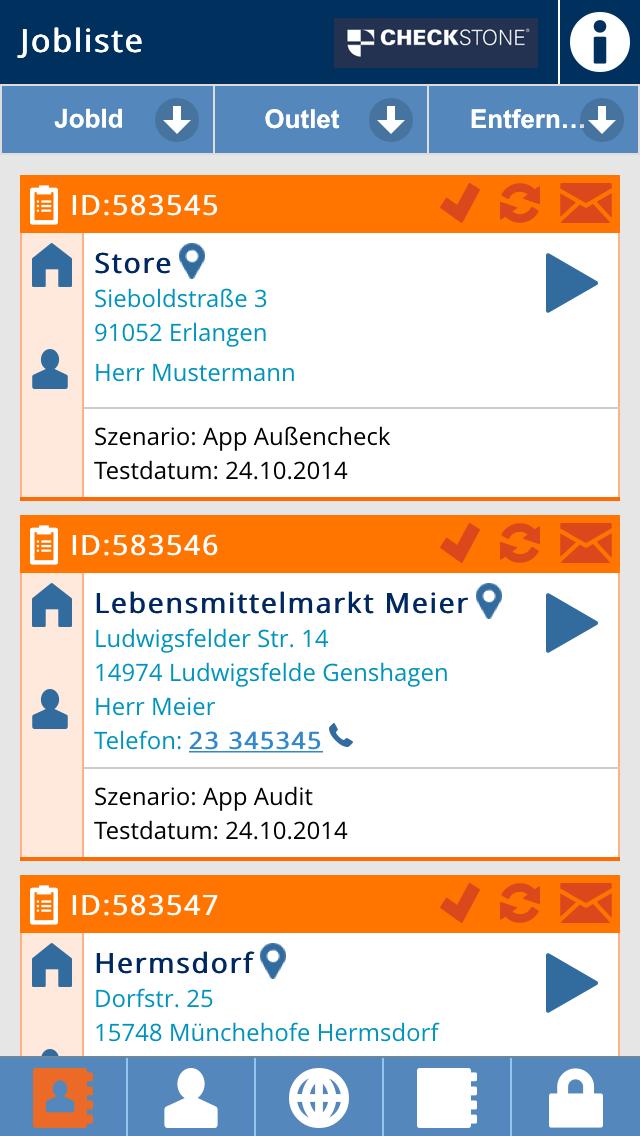The height and width of the screenshot is (1136, 640).
Task: Open the globe tab in the bottom bar
Action: (319, 1097)
